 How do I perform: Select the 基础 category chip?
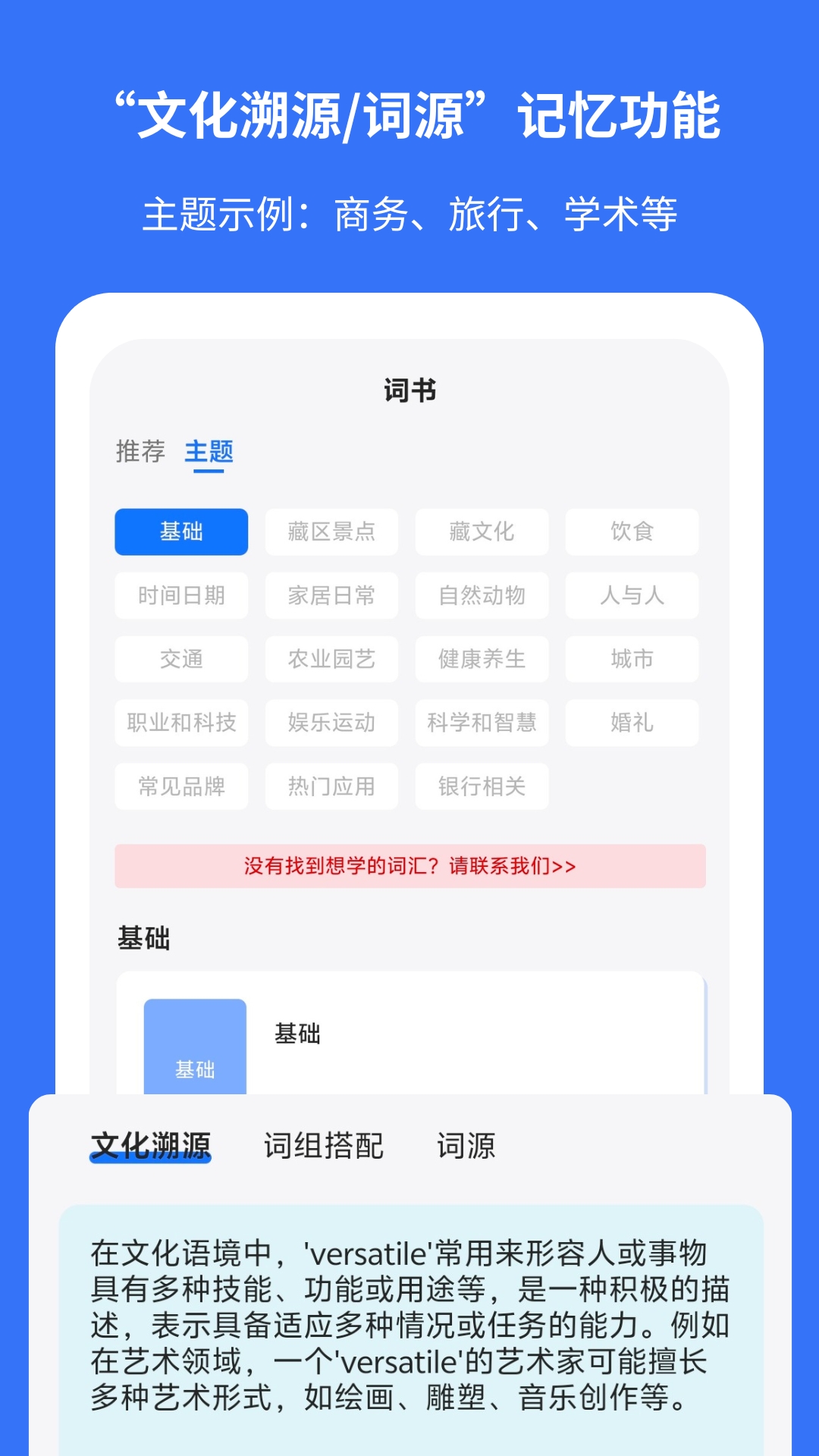[x=180, y=532]
